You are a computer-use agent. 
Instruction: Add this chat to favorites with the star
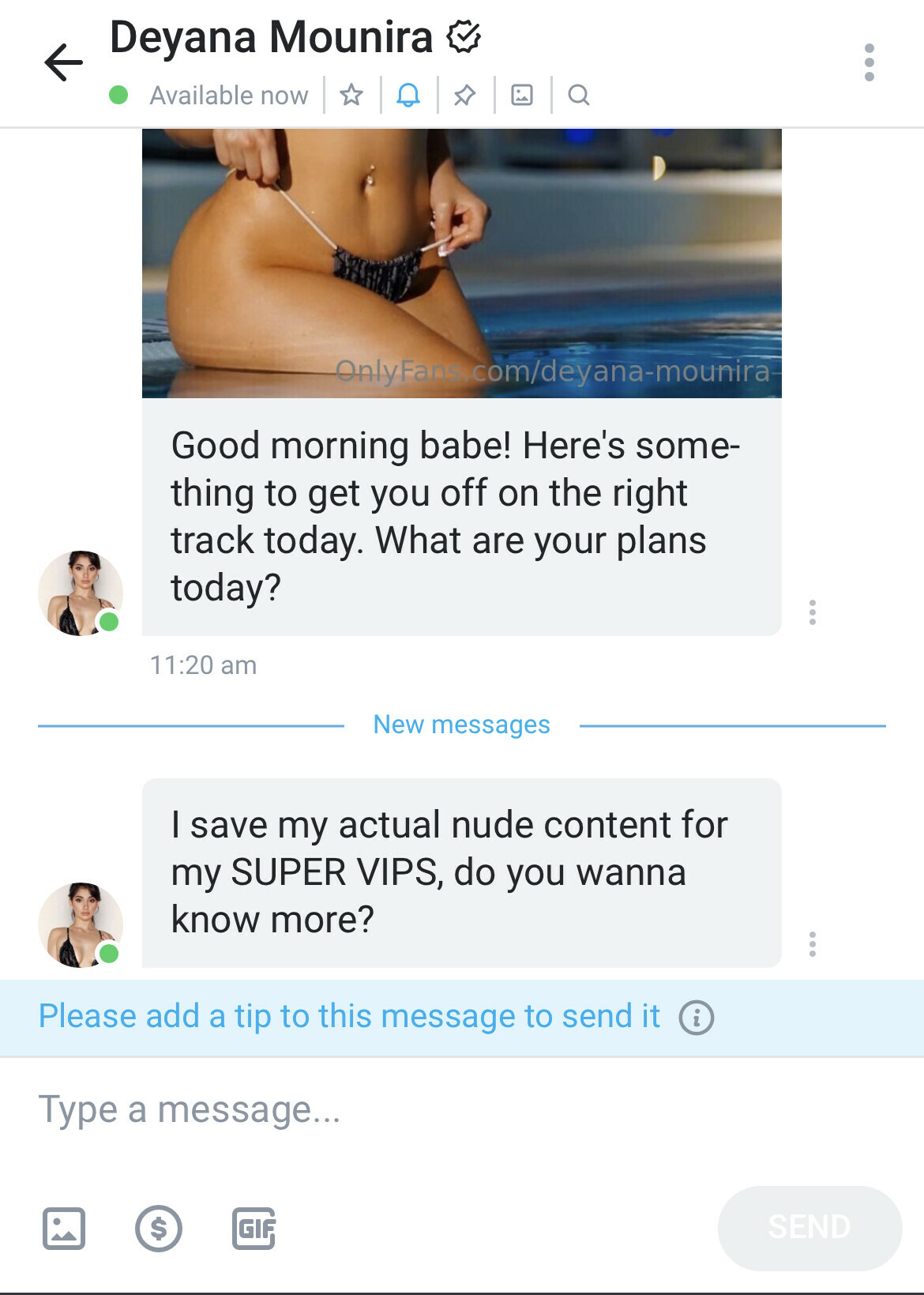tap(351, 96)
